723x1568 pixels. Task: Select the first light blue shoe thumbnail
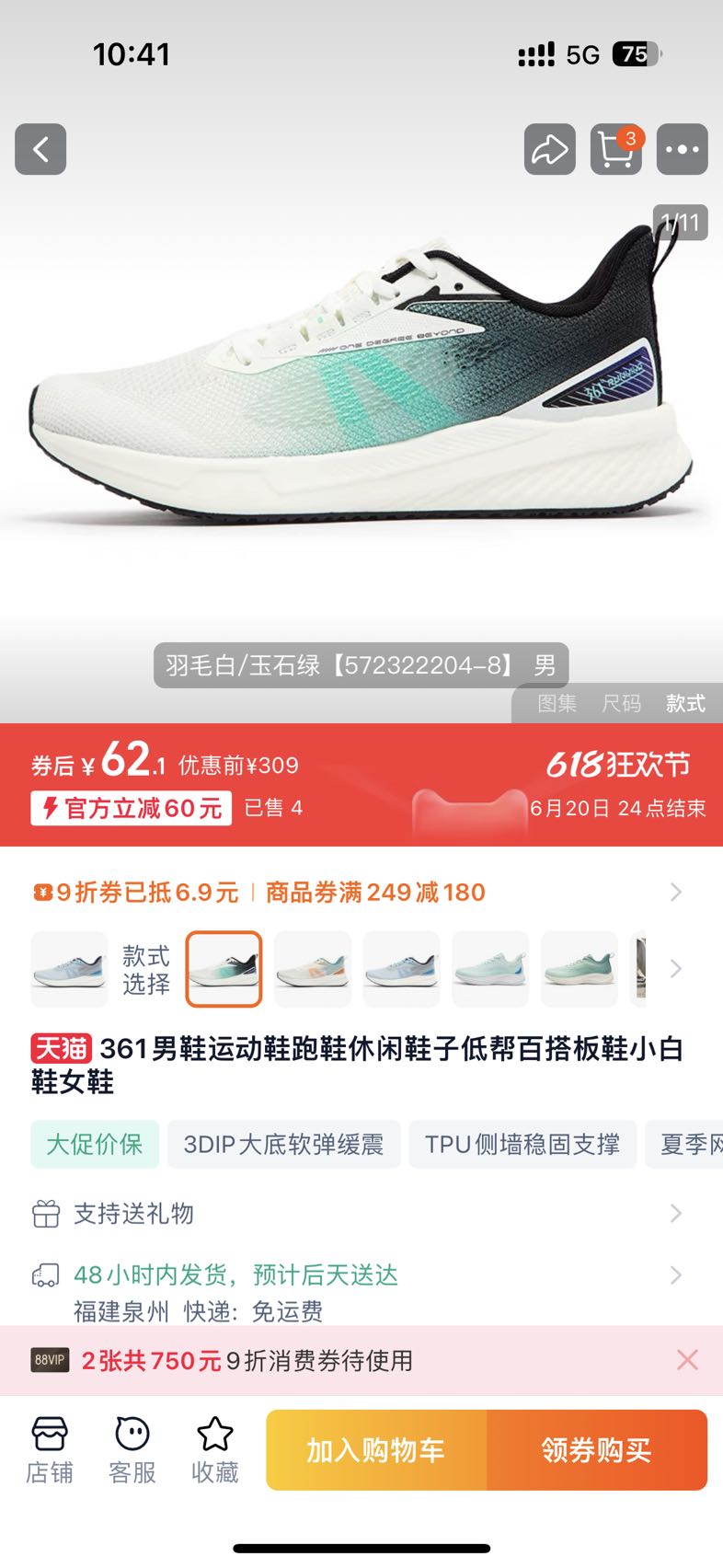[70, 969]
